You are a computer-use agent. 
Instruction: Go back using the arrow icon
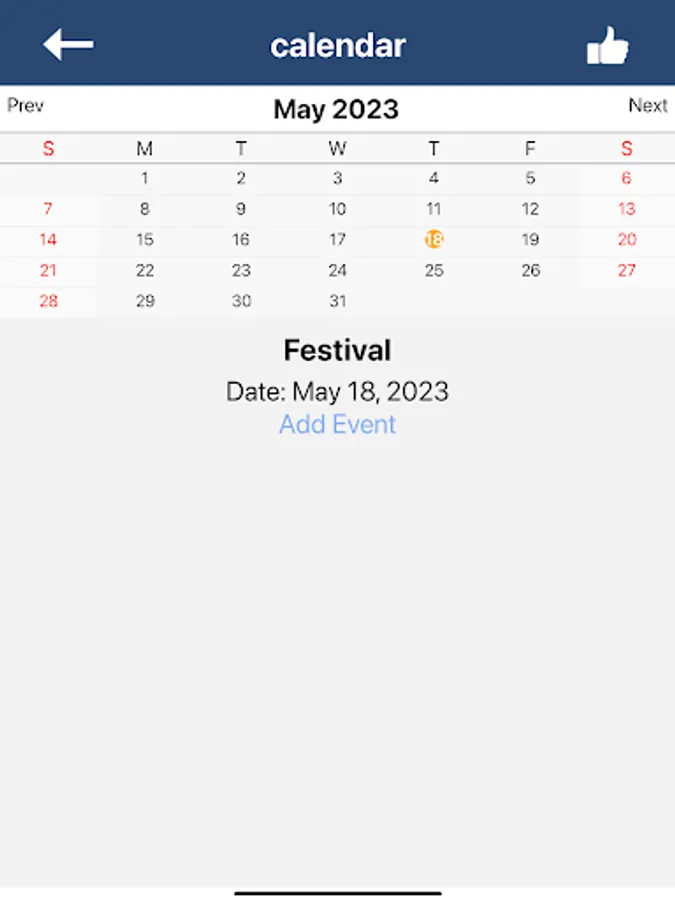(x=68, y=45)
